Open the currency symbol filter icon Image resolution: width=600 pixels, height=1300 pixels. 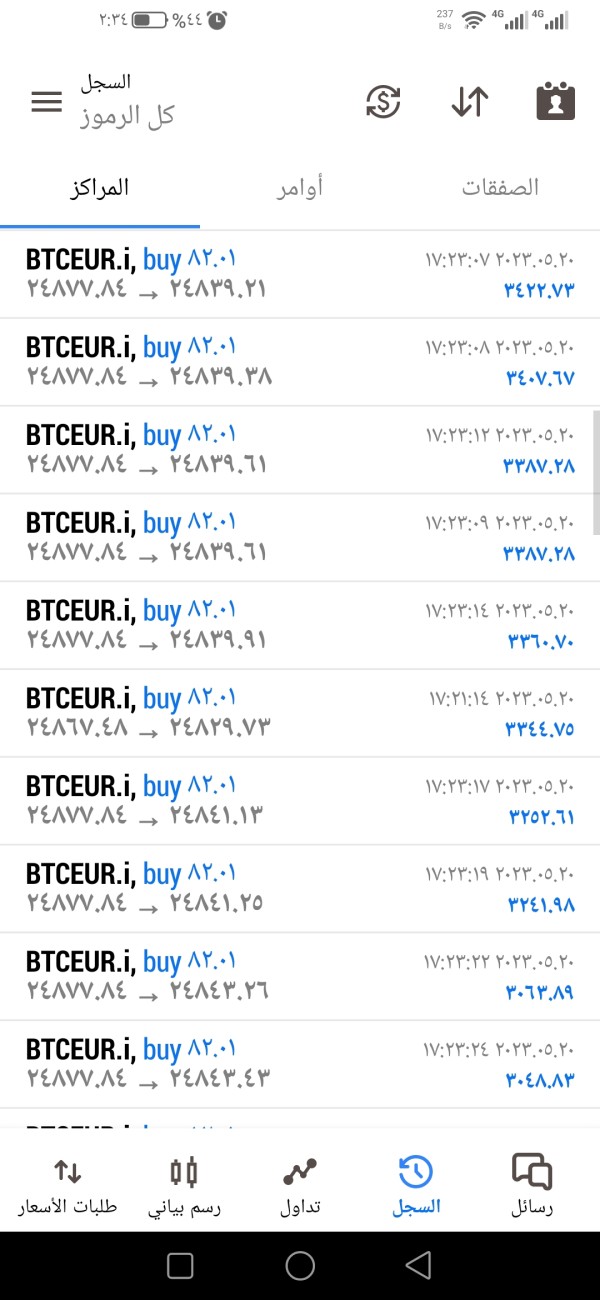(383, 102)
